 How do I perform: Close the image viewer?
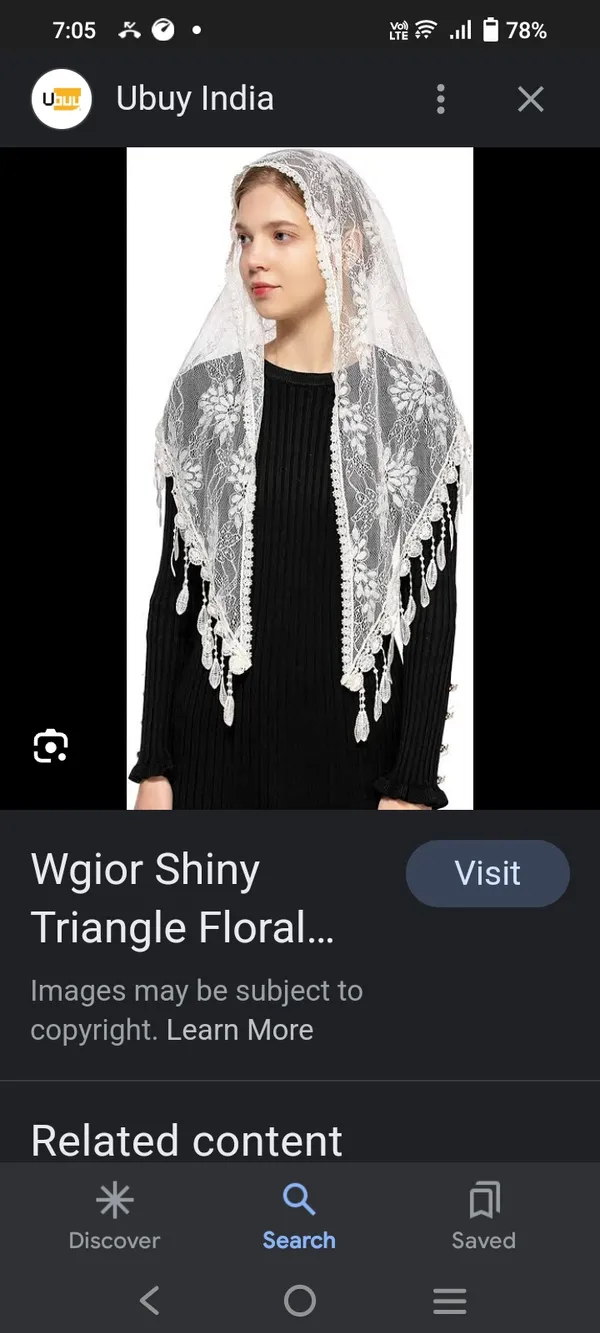(x=530, y=99)
